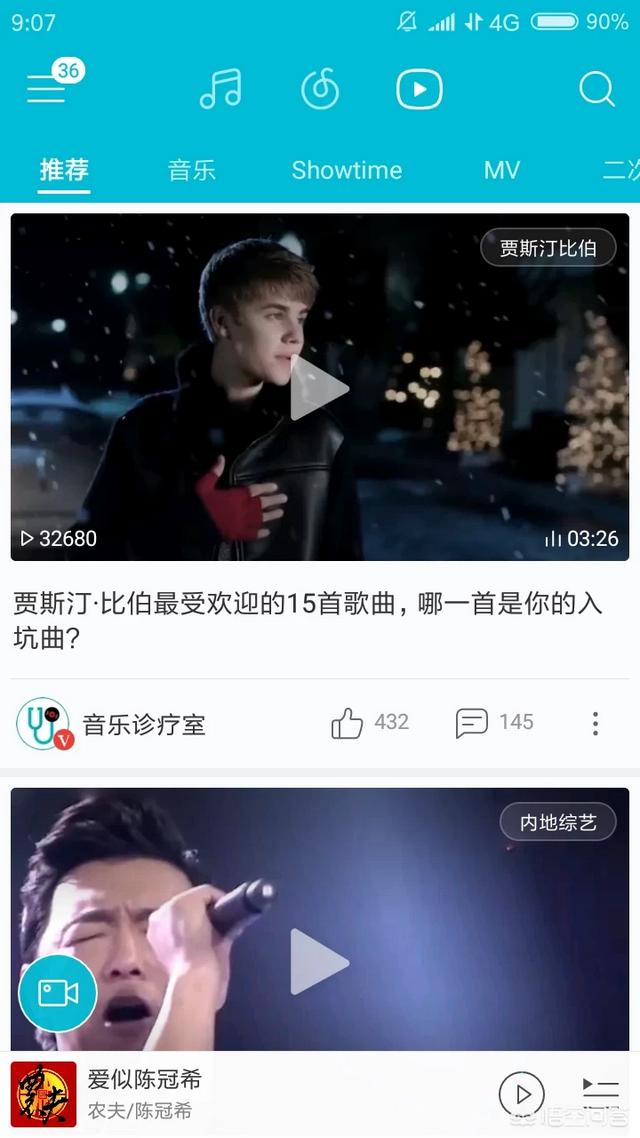Play the 内地综艺 singer video
The width and height of the screenshot is (640, 1138).
coord(320,960)
